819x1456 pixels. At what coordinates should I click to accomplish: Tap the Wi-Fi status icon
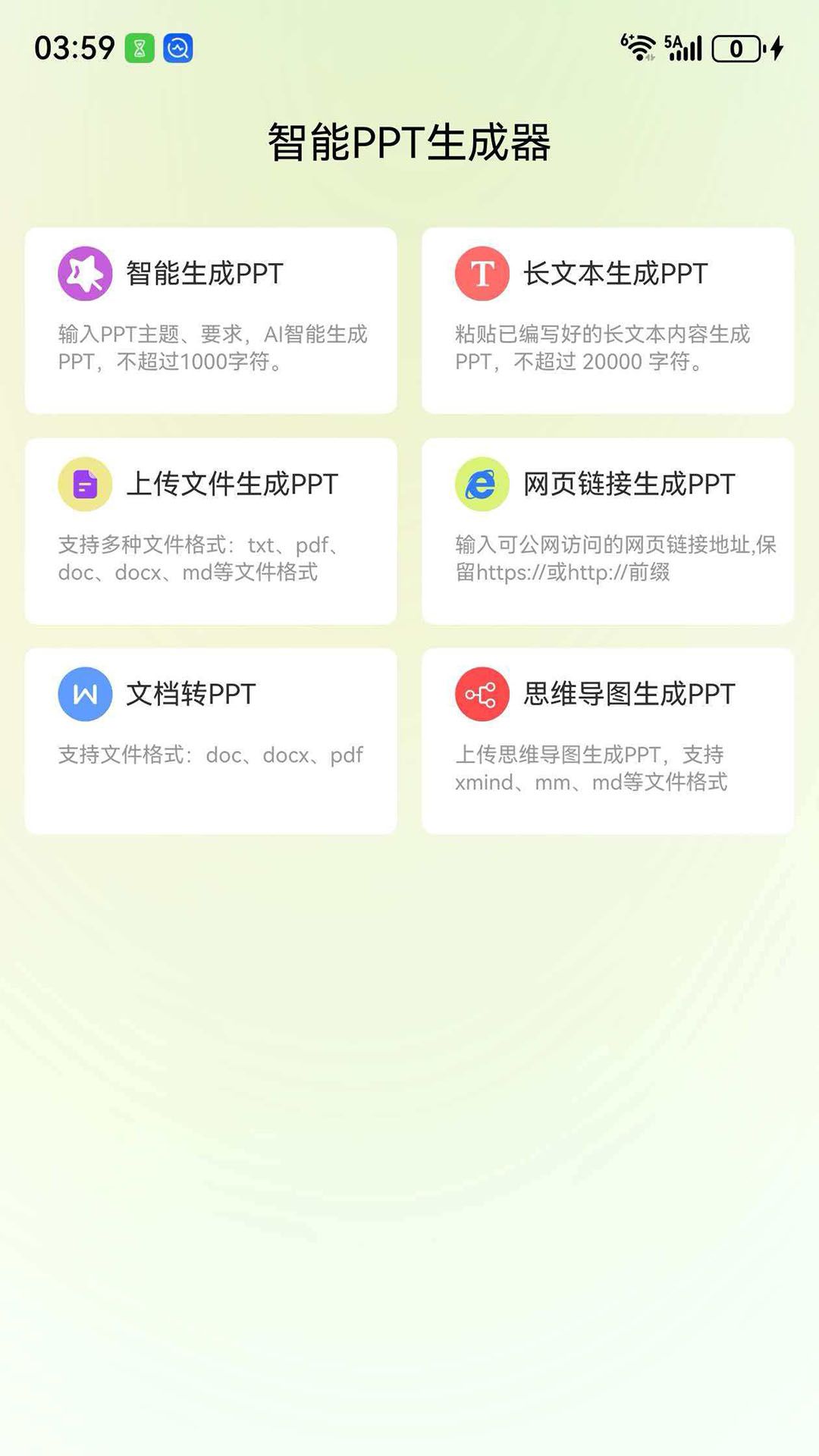pyautogui.click(x=639, y=47)
